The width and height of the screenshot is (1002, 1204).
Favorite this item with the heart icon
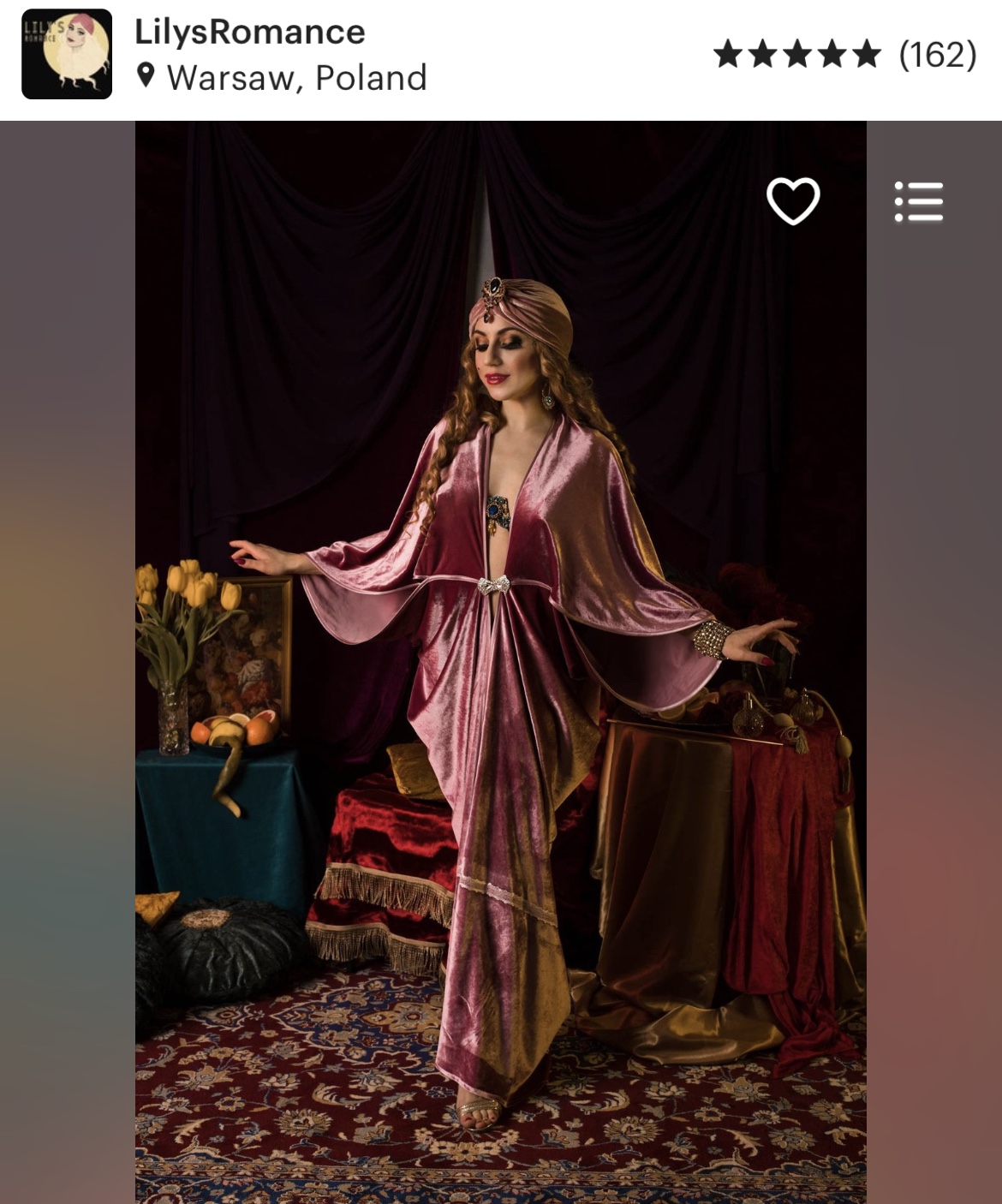[x=793, y=201]
